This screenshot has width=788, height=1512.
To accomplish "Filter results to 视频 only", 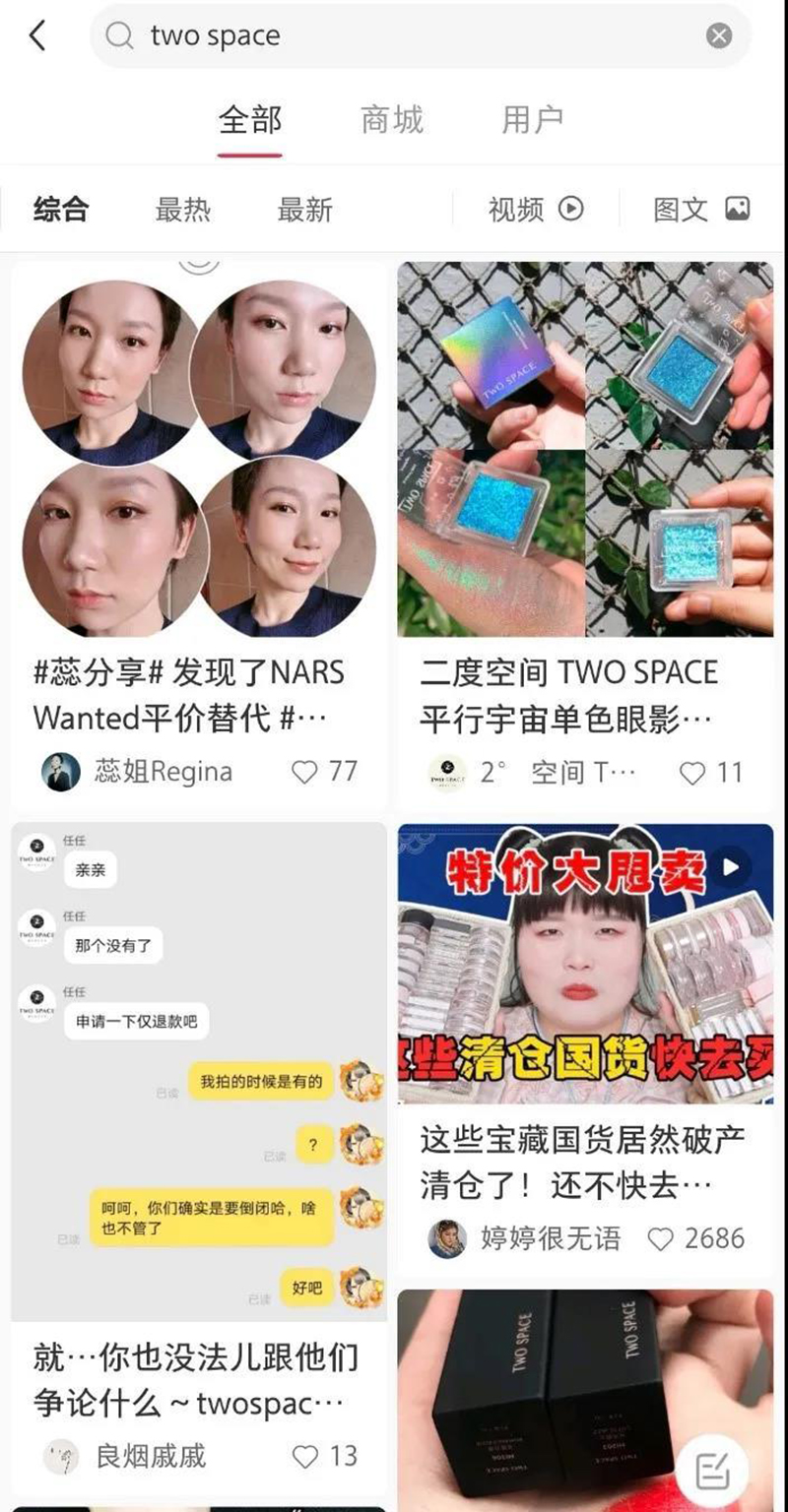I will pos(536,209).
